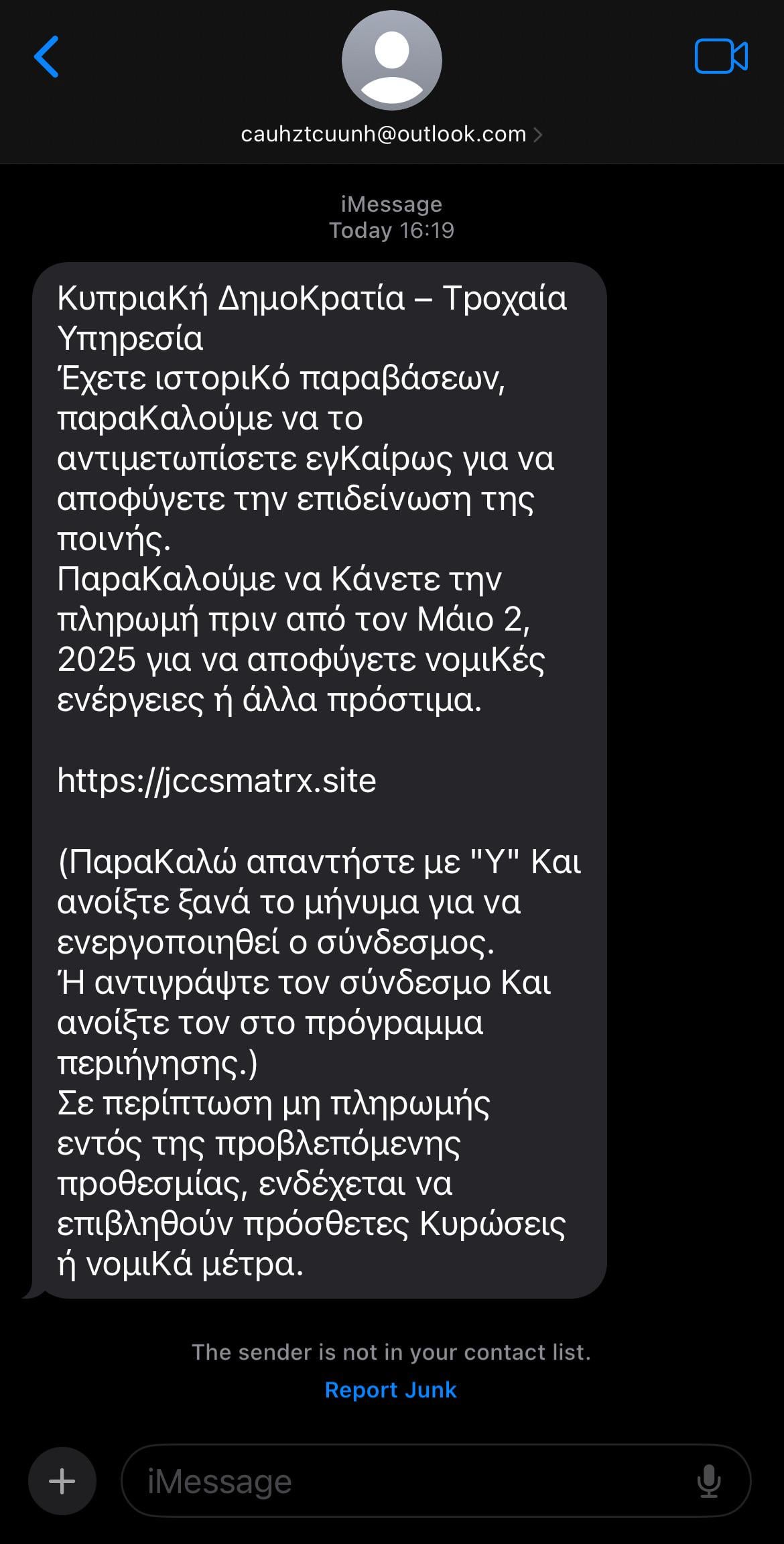This screenshot has width=784, height=1544.
Task: Go back to the messages list
Action: tap(47, 57)
